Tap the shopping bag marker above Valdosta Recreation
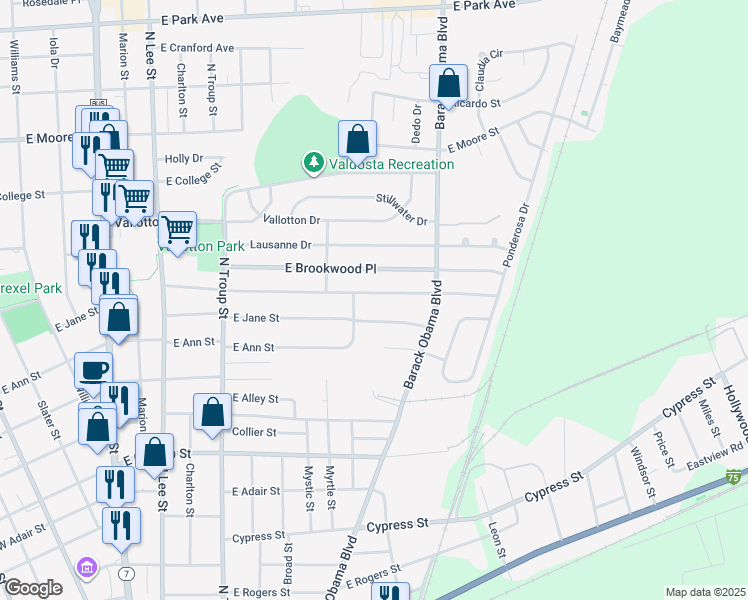The height and width of the screenshot is (600, 748). pos(357,138)
